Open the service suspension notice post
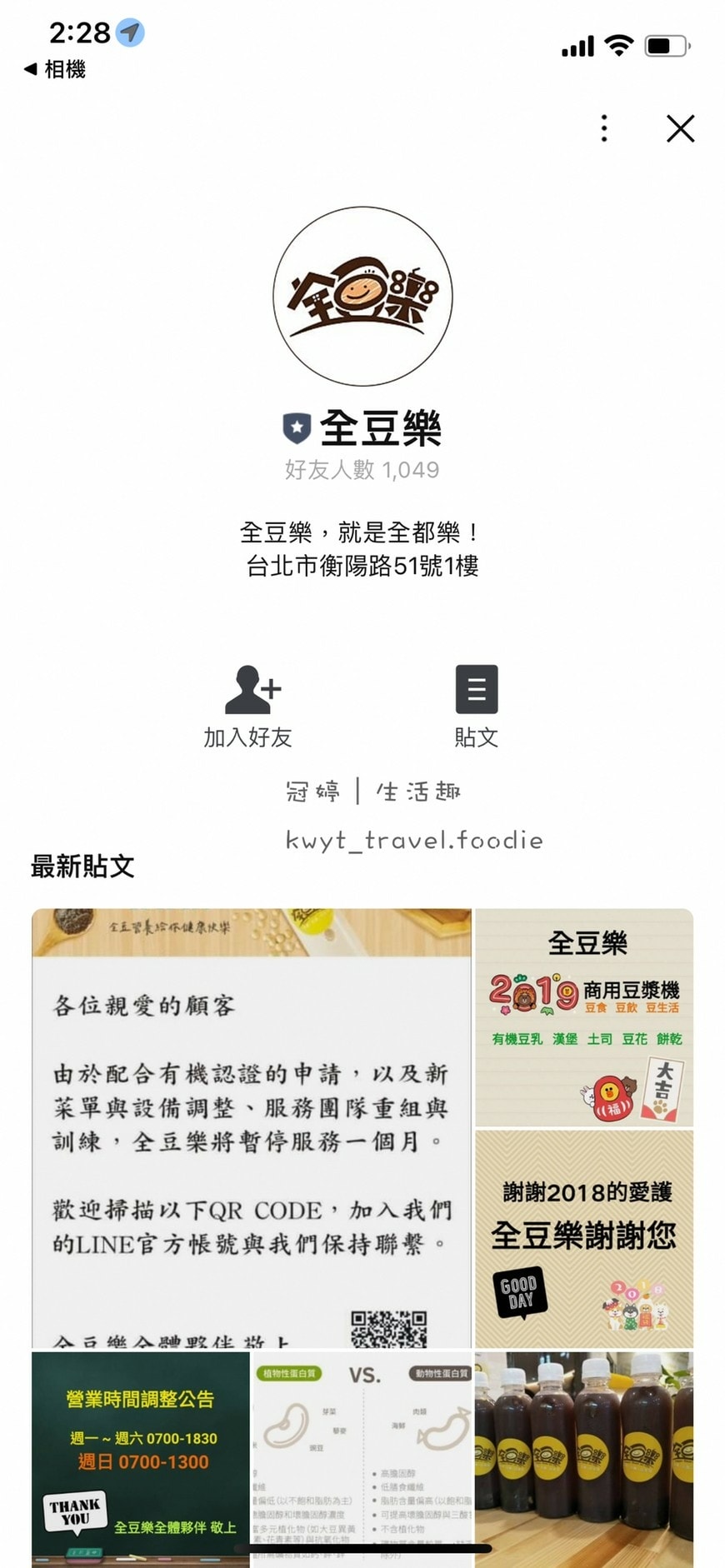Screen dimensions: 725x1568 (251, 1126)
